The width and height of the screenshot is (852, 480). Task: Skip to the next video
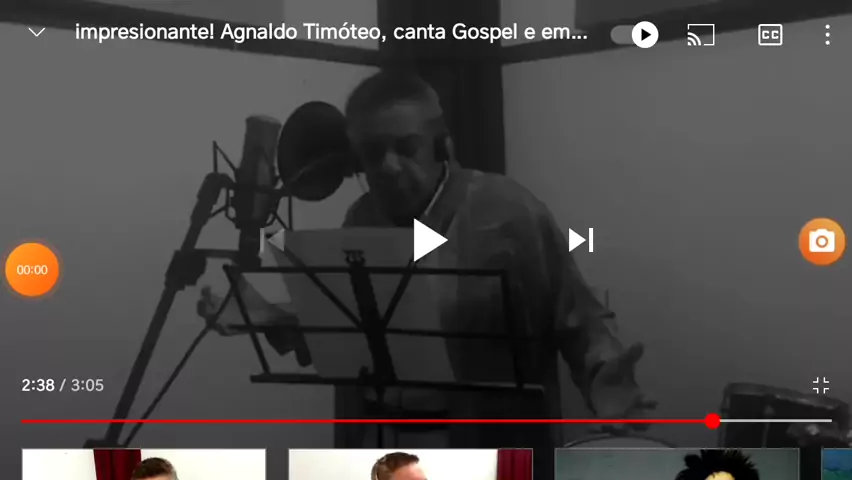[x=580, y=240]
